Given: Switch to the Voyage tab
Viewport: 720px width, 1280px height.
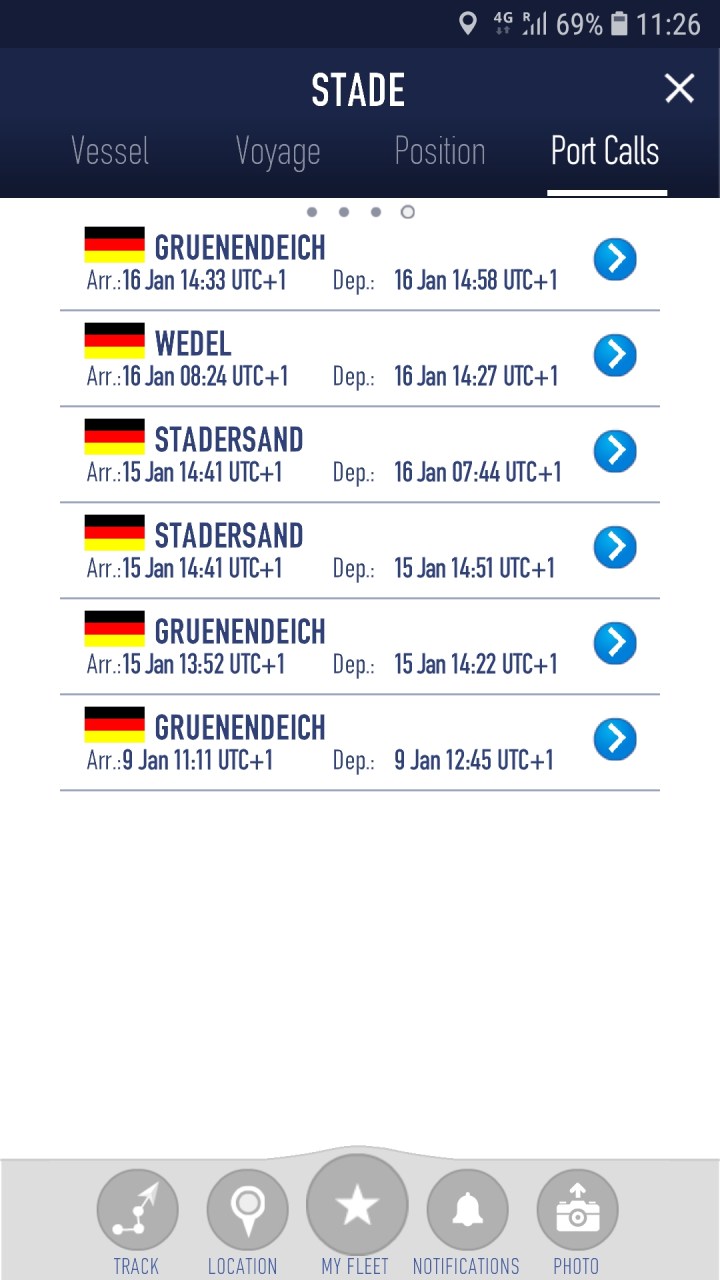Looking at the screenshot, I should tap(278, 152).
